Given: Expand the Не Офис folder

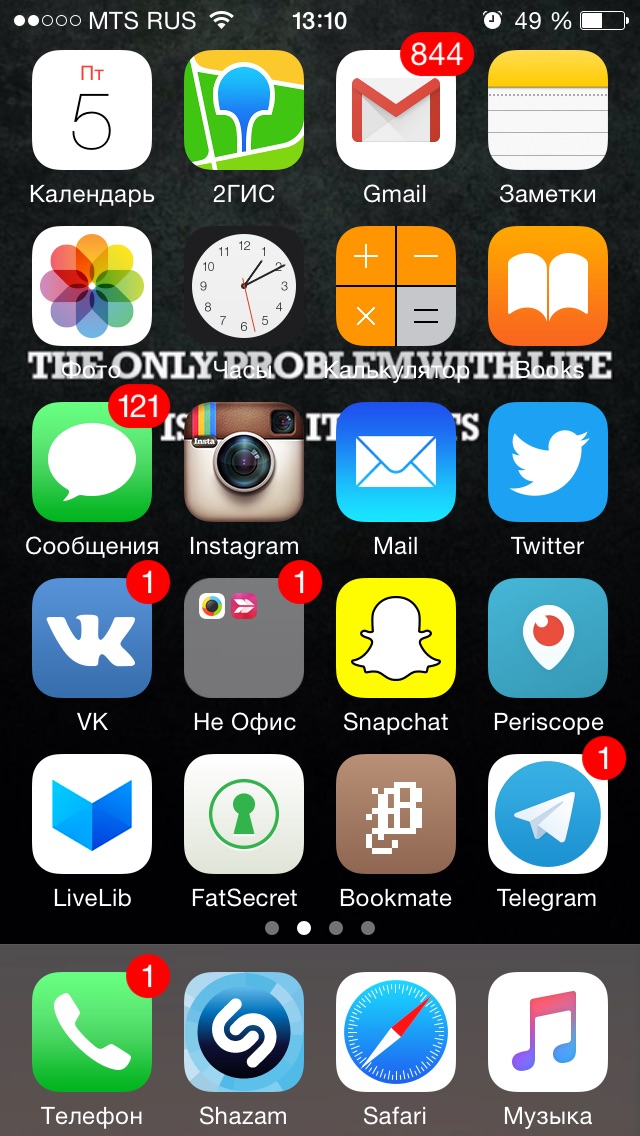Looking at the screenshot, I should pyautogui.click(x=244, y=638).
